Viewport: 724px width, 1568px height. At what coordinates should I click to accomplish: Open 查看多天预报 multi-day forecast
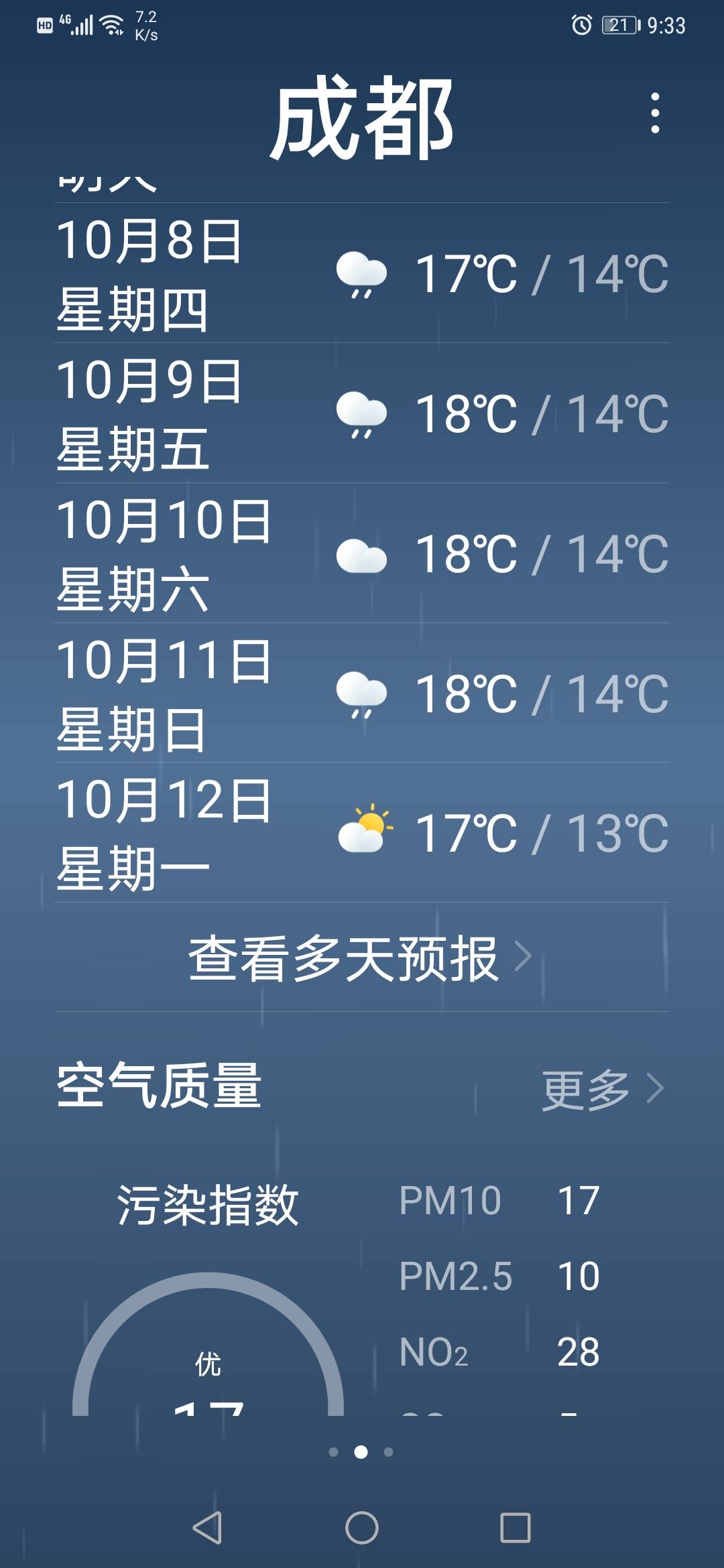click(361, 958)
